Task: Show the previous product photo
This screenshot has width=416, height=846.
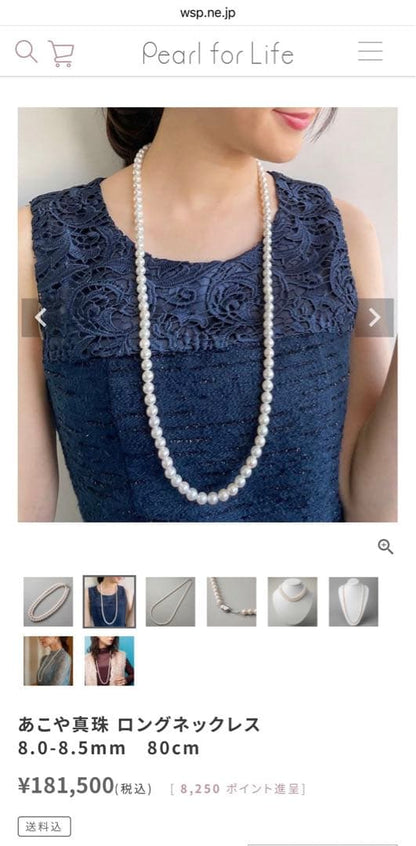Action: [40, 318]
